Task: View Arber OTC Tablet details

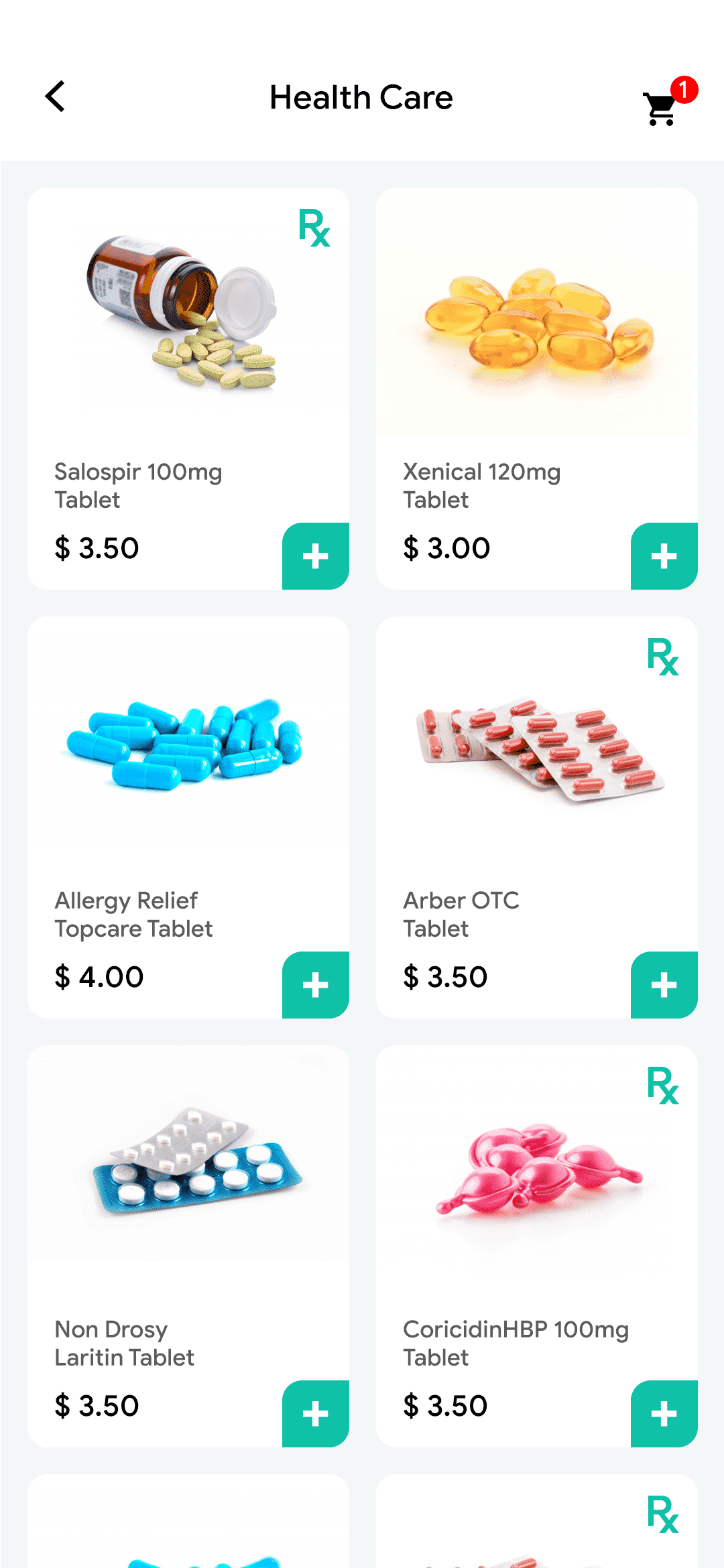Action: click(537, 818)
